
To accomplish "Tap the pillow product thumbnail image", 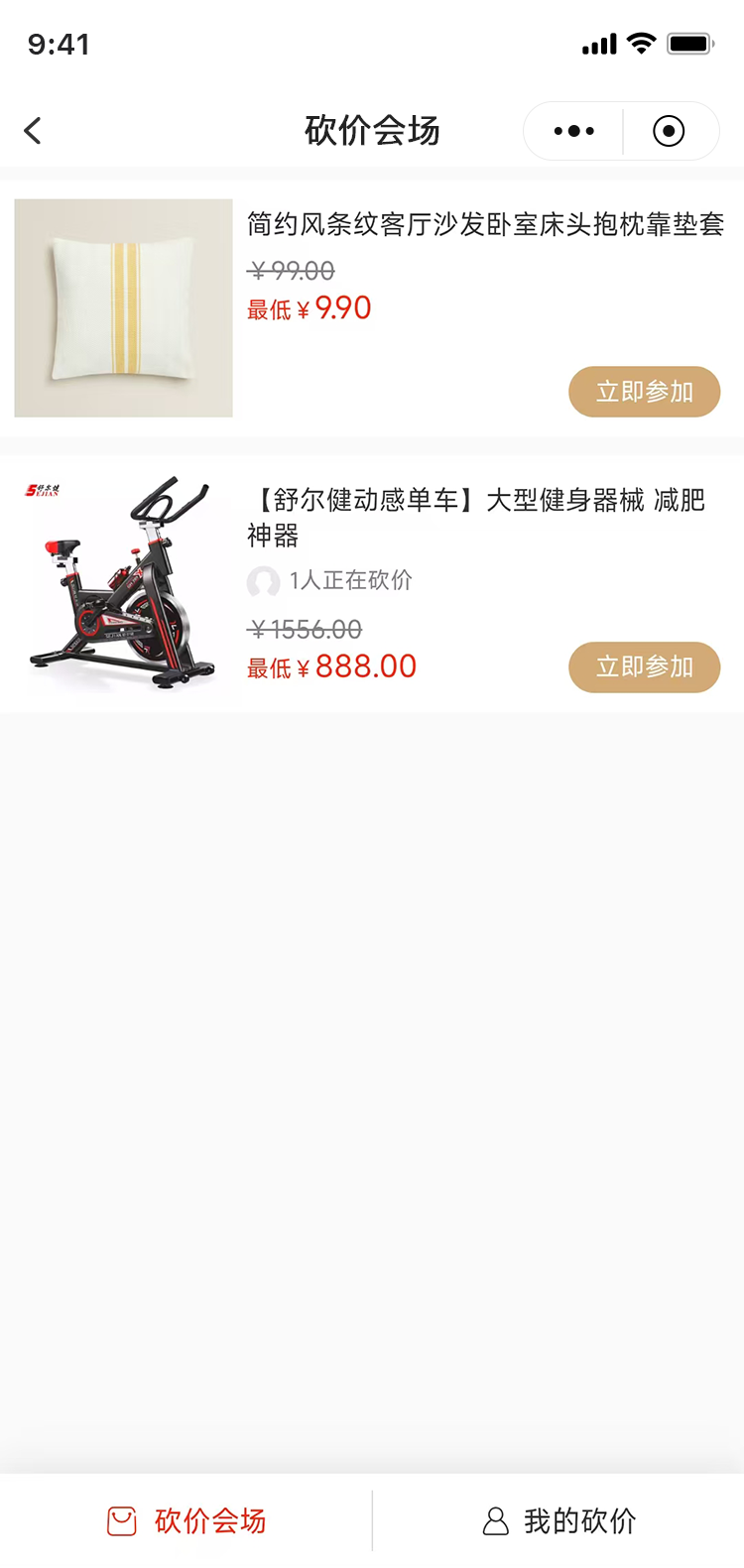I will (x=123, y=307).
